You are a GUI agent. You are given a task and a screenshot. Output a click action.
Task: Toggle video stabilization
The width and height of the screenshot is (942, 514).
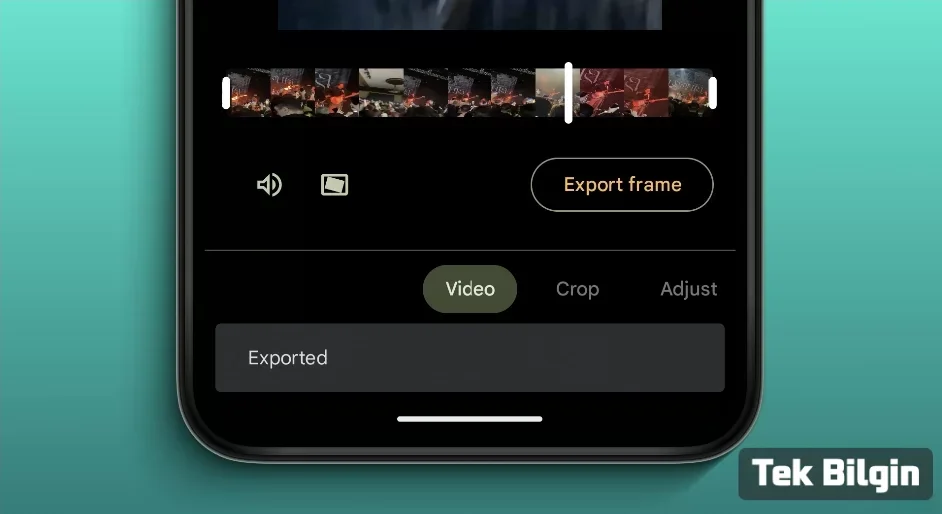[x=334, y=185]
